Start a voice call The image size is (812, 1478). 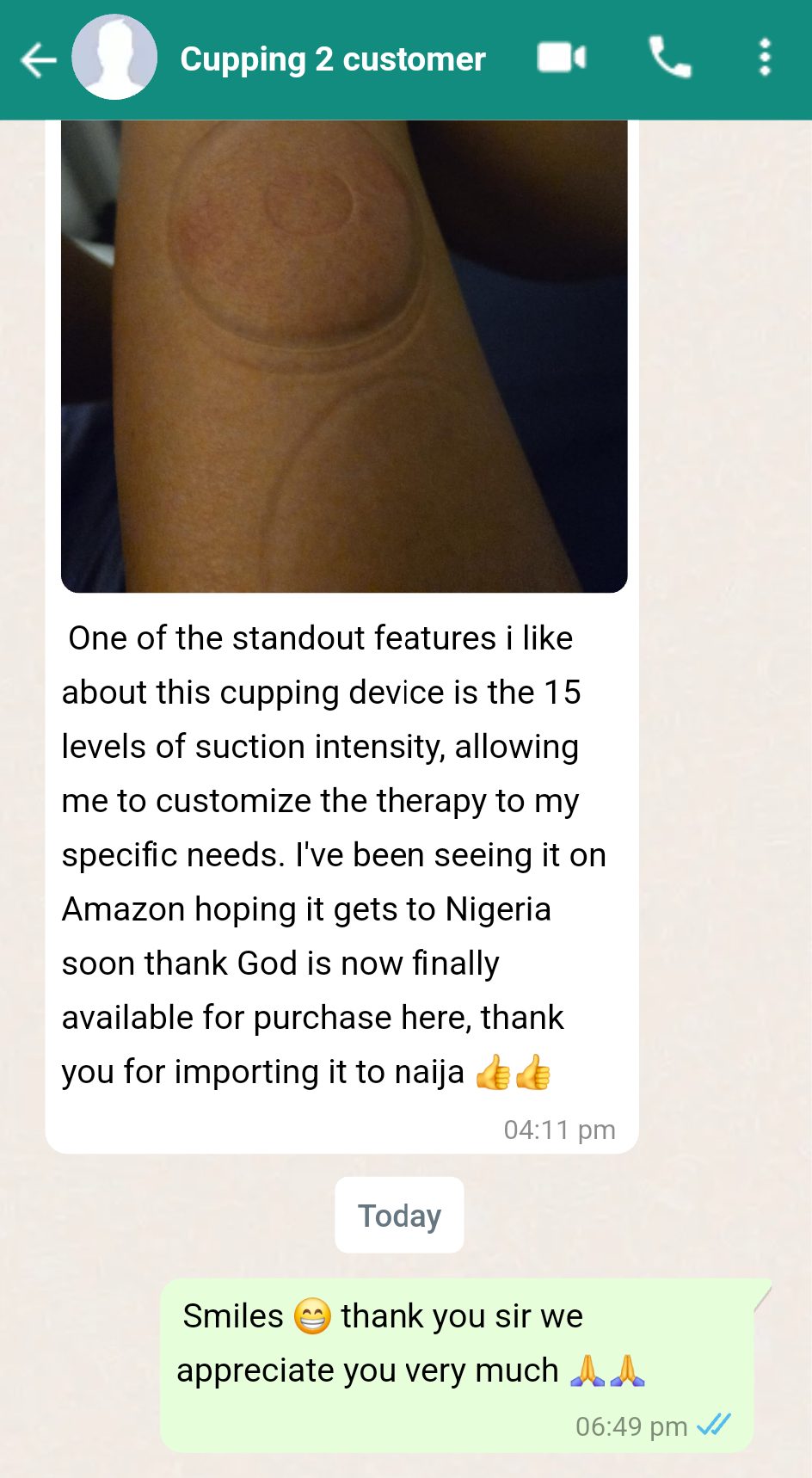pyautogui.click(x=669, y=58)
